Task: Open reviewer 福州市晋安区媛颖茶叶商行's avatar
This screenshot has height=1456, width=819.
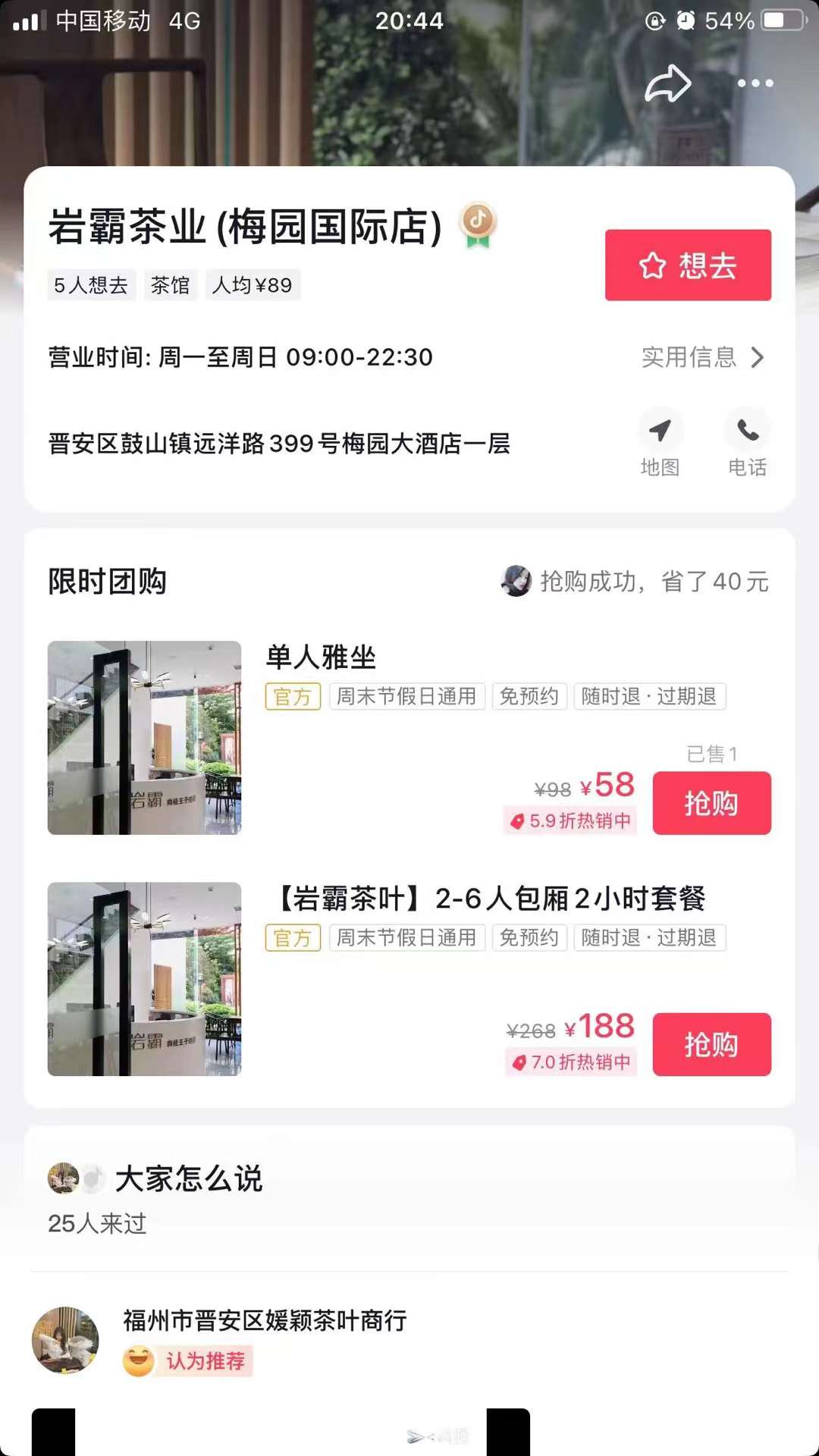Action: click(65, 1340)
